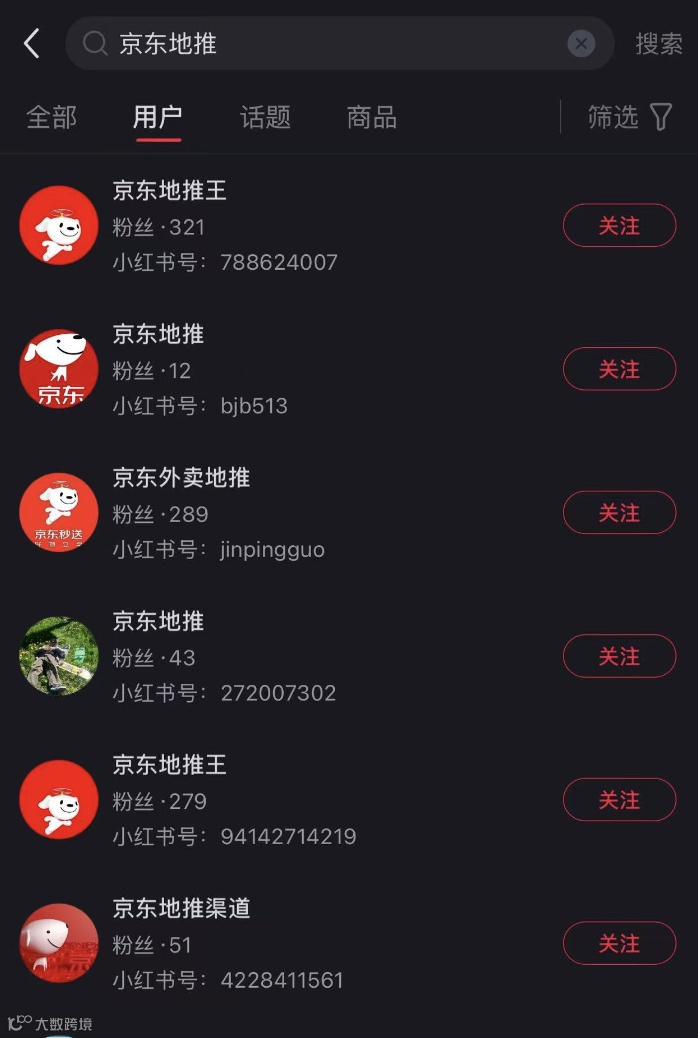Image resolution: width=698 pixels, height=1038 pixels.
Task: Tap the 搜索 button
Action: 659,43
